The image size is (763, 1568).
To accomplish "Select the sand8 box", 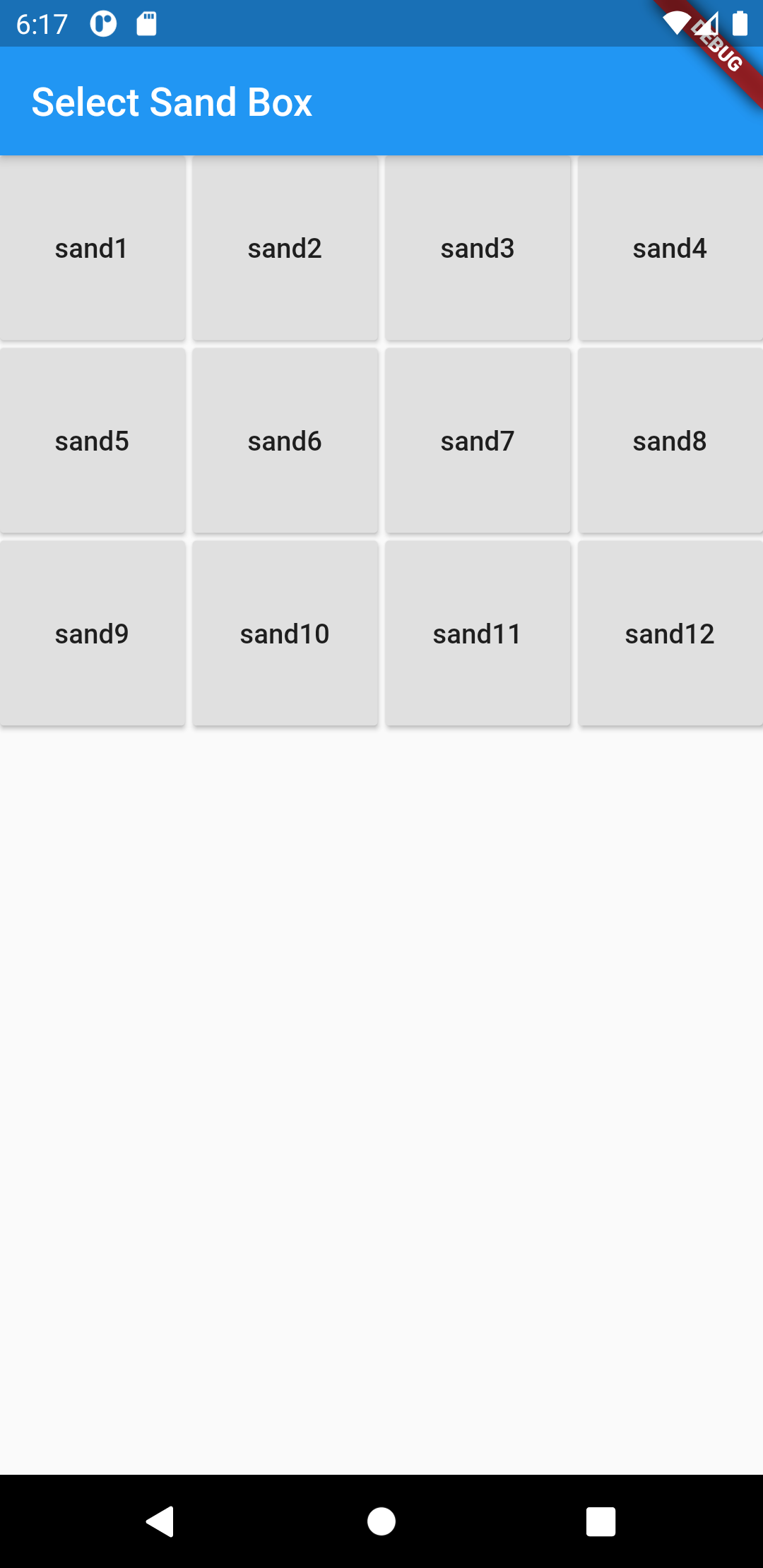I will click(670, 441).
